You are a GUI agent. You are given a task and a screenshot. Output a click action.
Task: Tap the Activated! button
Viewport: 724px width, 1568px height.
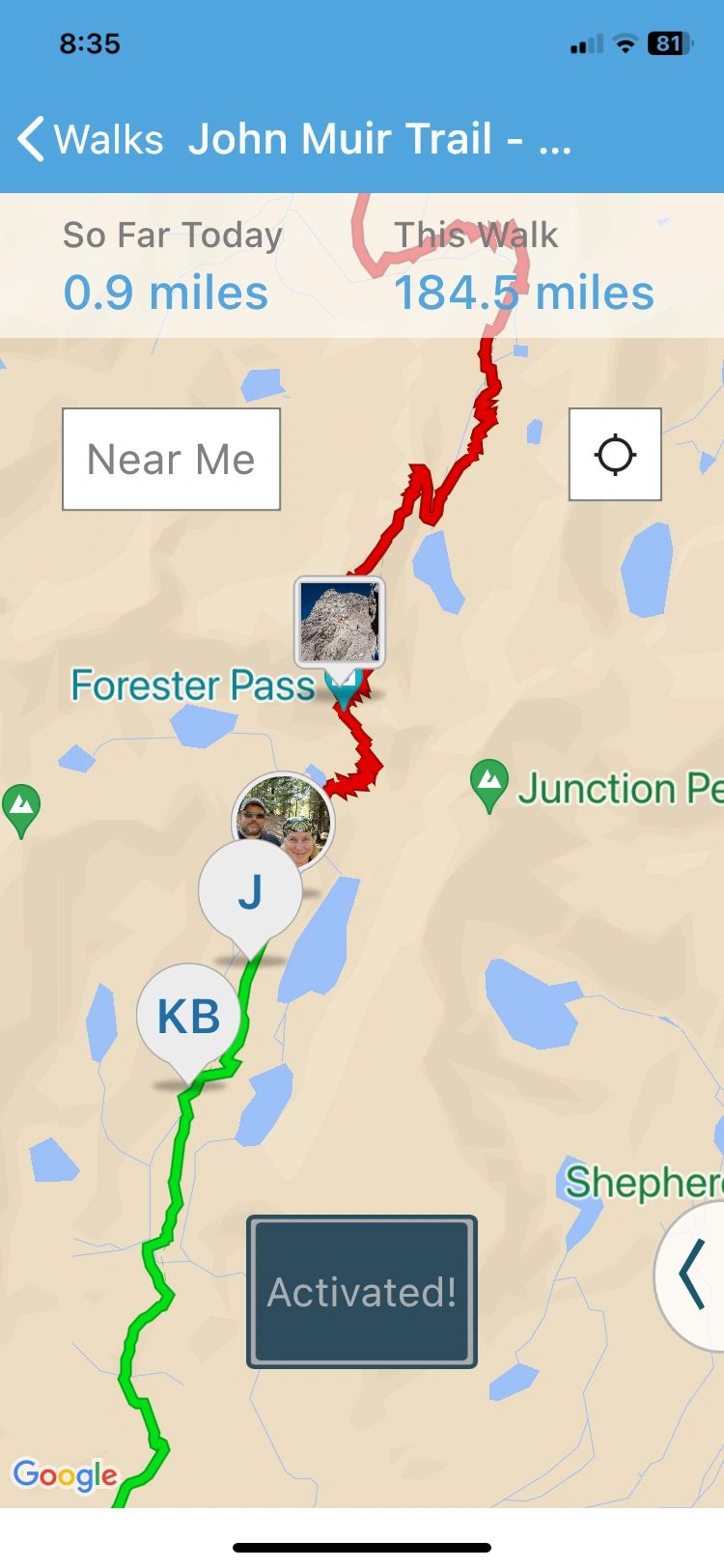pyautogui.click(x=362, y=1291)
